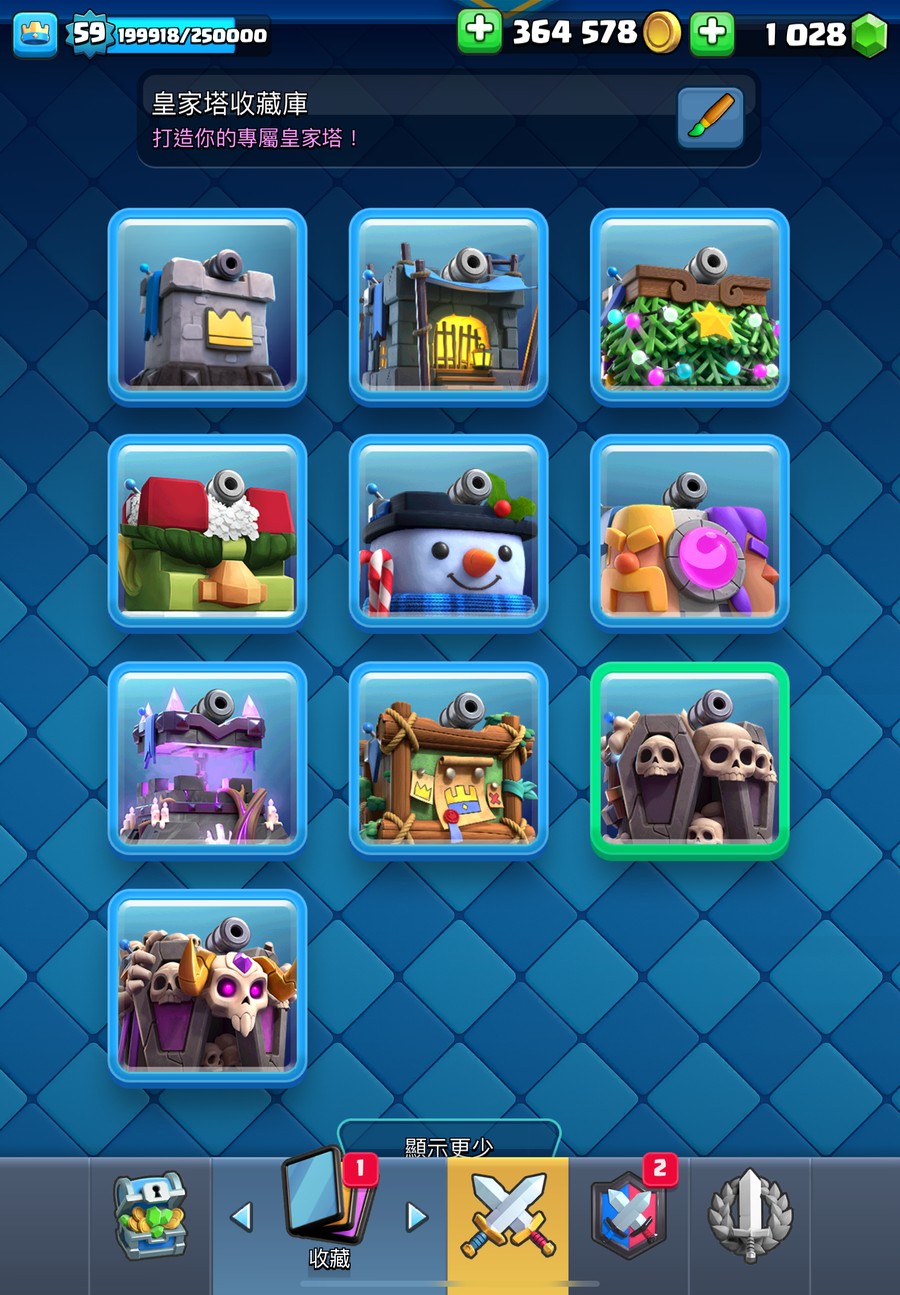Select the default stone tower skin
Image resolution: width=900 pixels, height=1295 pixels.
[207, 306]
